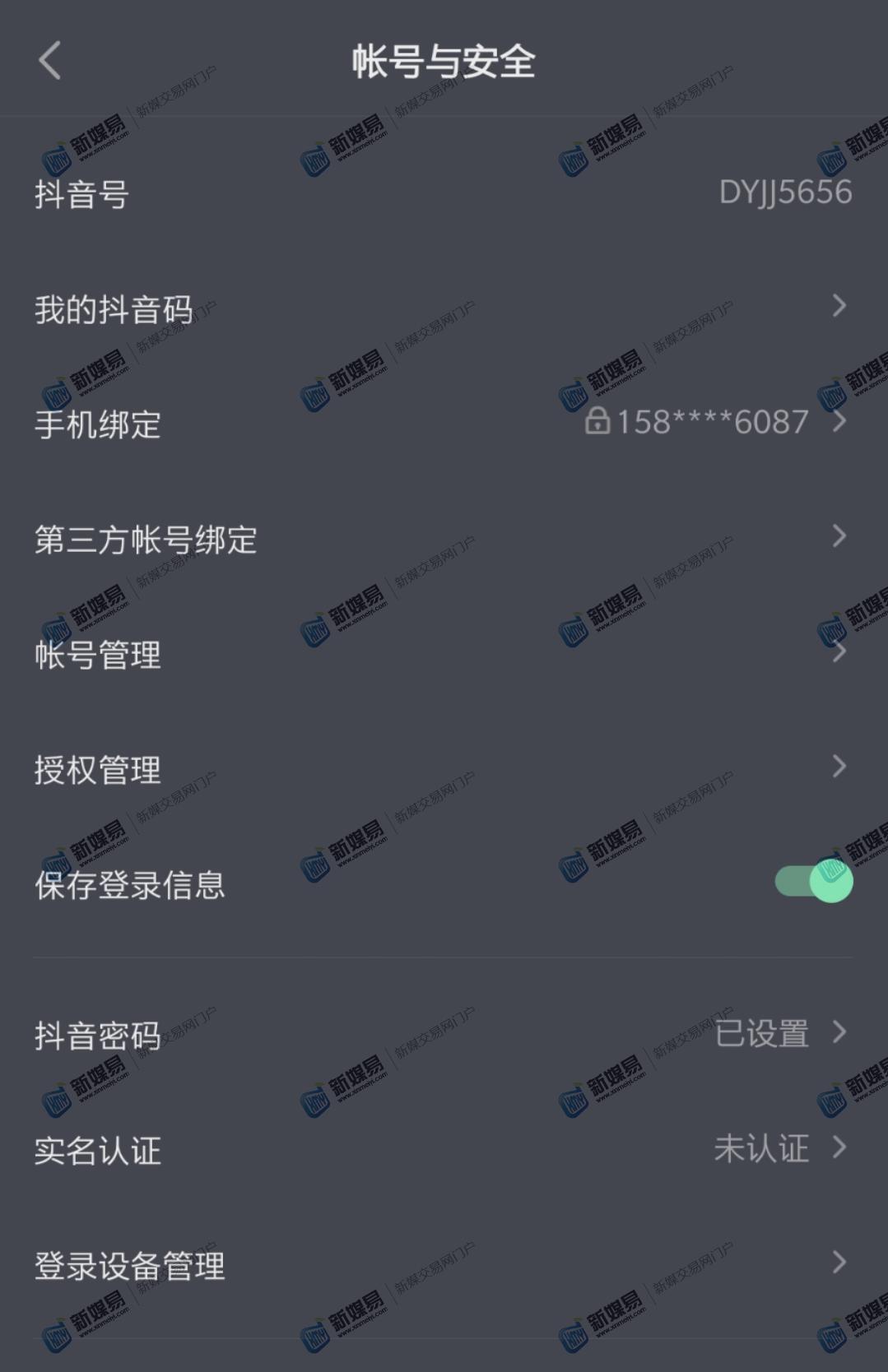Open 我的抖音码
The width and height of the screenshot is (888, 1372).
tap(443, 309)
